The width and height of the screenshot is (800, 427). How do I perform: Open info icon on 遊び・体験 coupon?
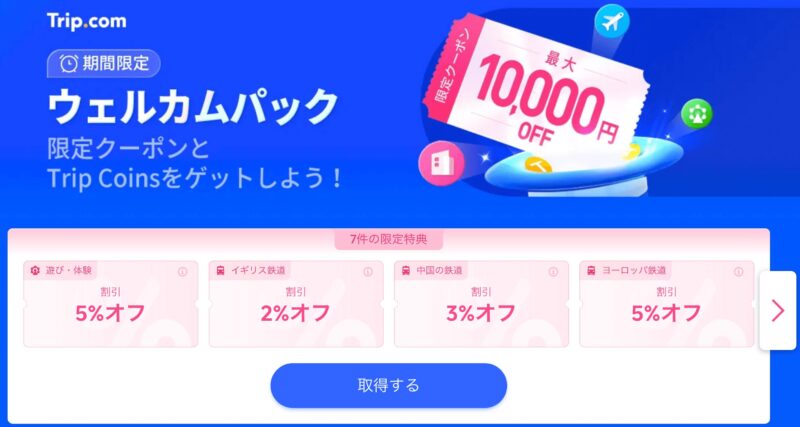coord(183,271)
